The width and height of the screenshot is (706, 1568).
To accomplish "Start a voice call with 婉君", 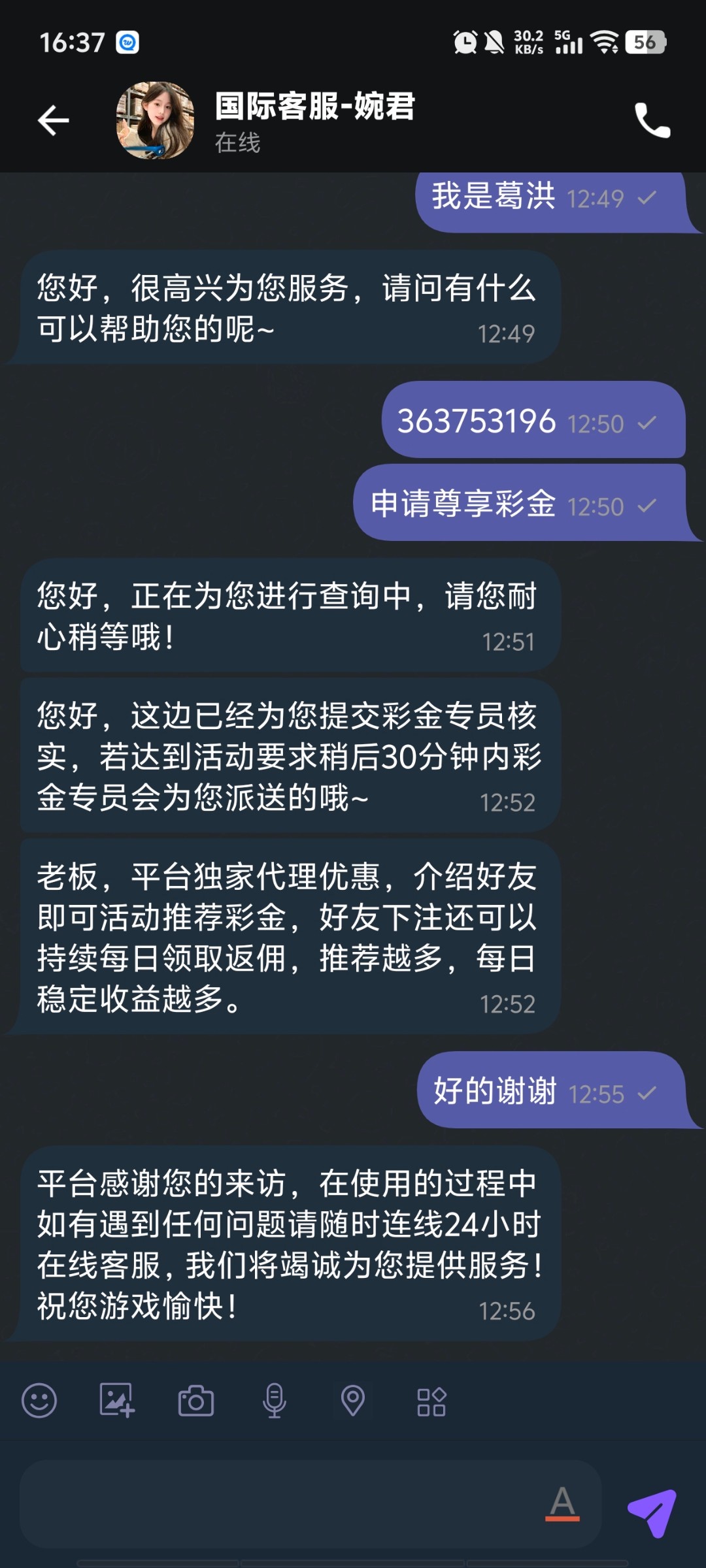I will coord(652,120).
